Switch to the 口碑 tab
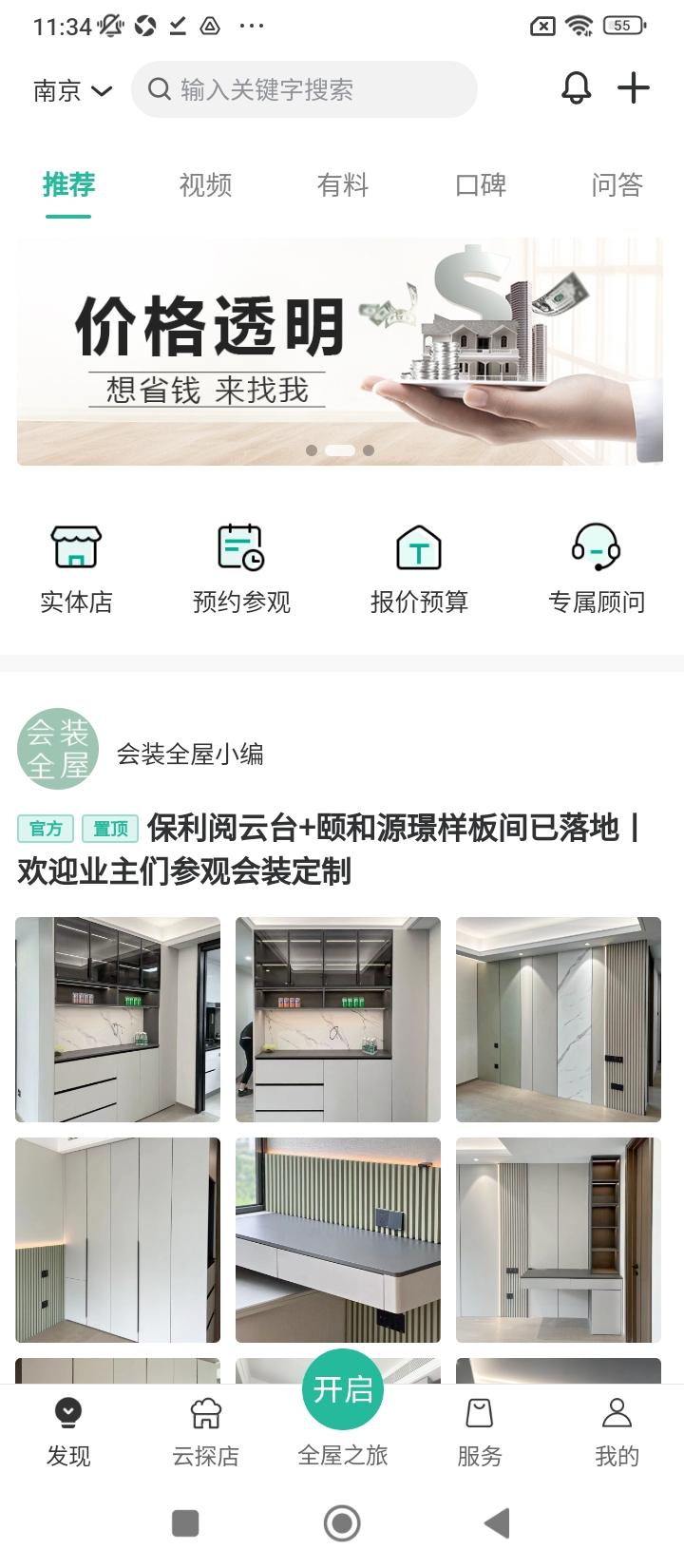684x1568 pixels. pos(479,185)
